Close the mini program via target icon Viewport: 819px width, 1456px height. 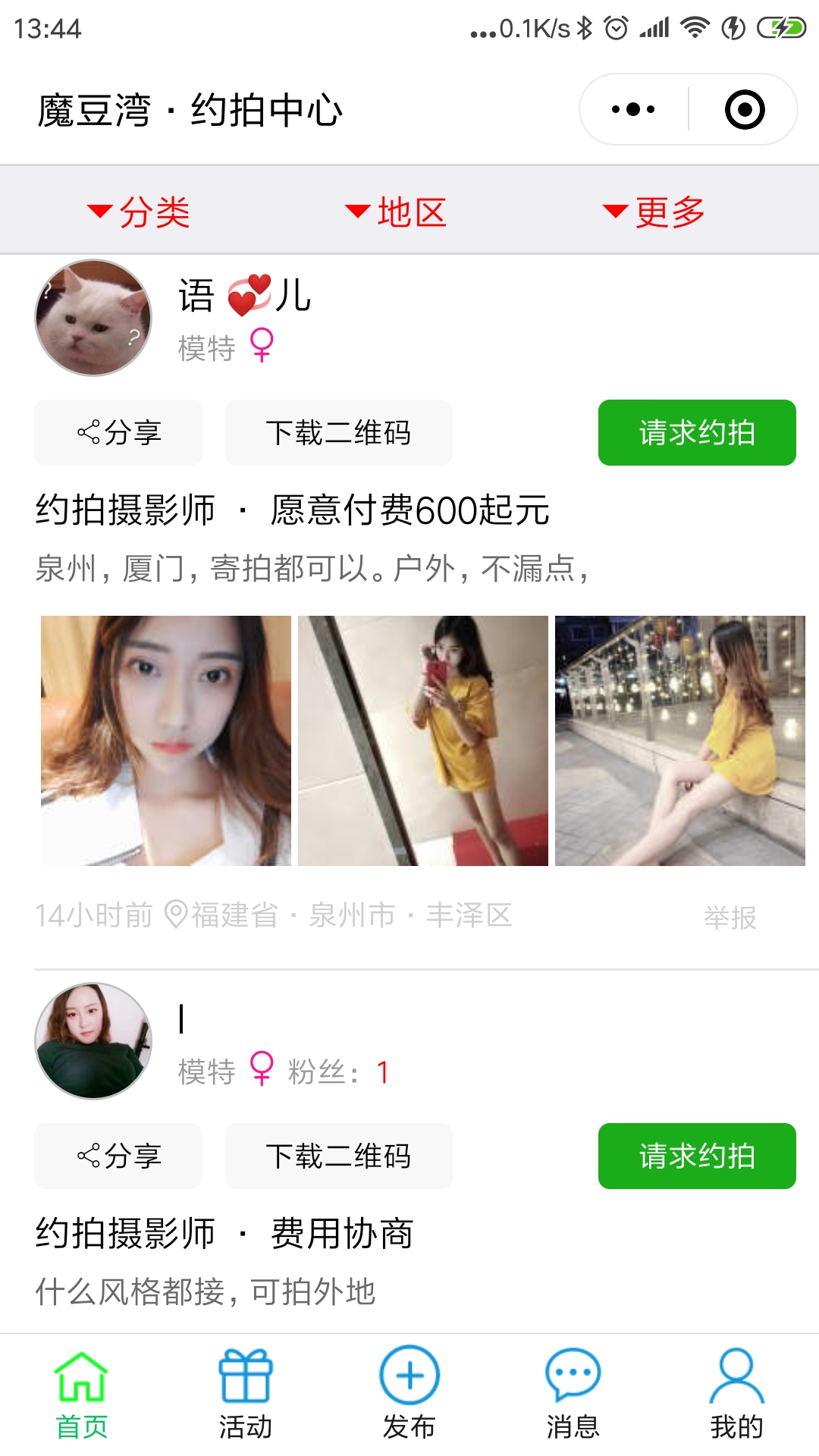[745, 110]
